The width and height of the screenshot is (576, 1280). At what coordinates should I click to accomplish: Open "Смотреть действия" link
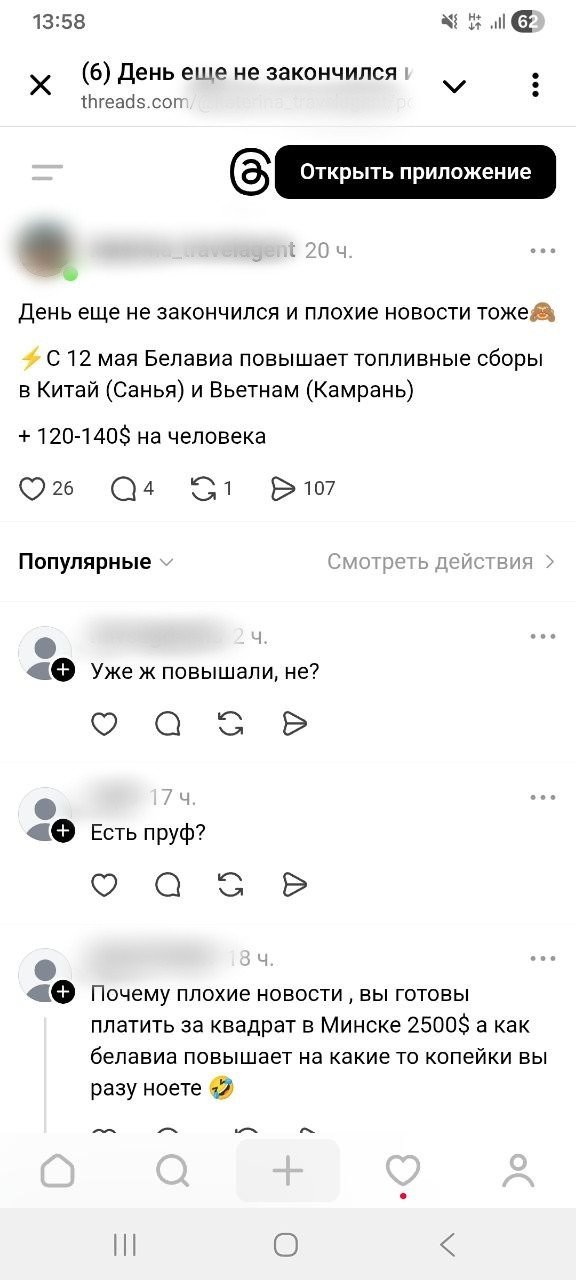click(441, 562)
